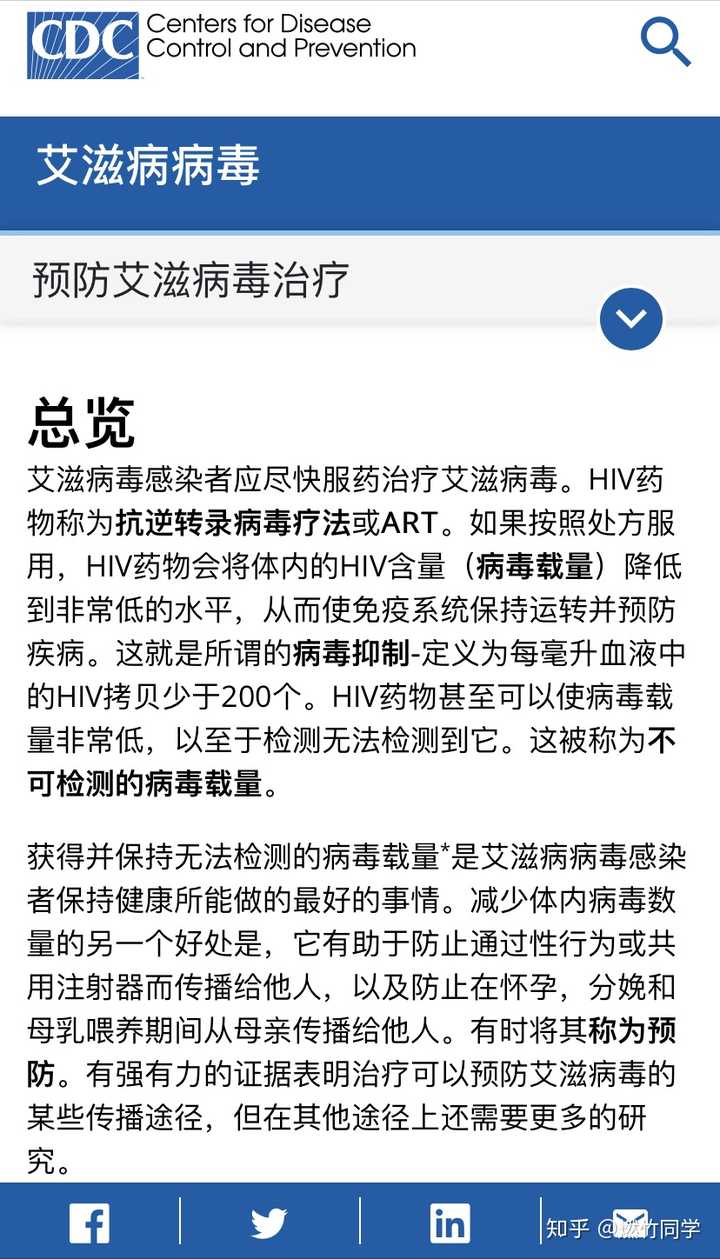Screen dimensions: 720x1259
Task: Expand the section menu chevron
Action: point(631,319)
